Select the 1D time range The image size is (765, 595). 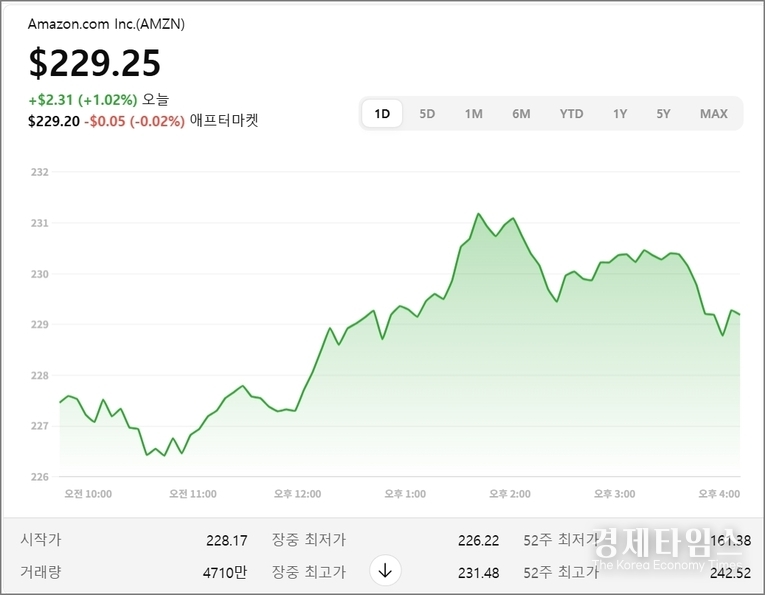[x=382, y=114]
